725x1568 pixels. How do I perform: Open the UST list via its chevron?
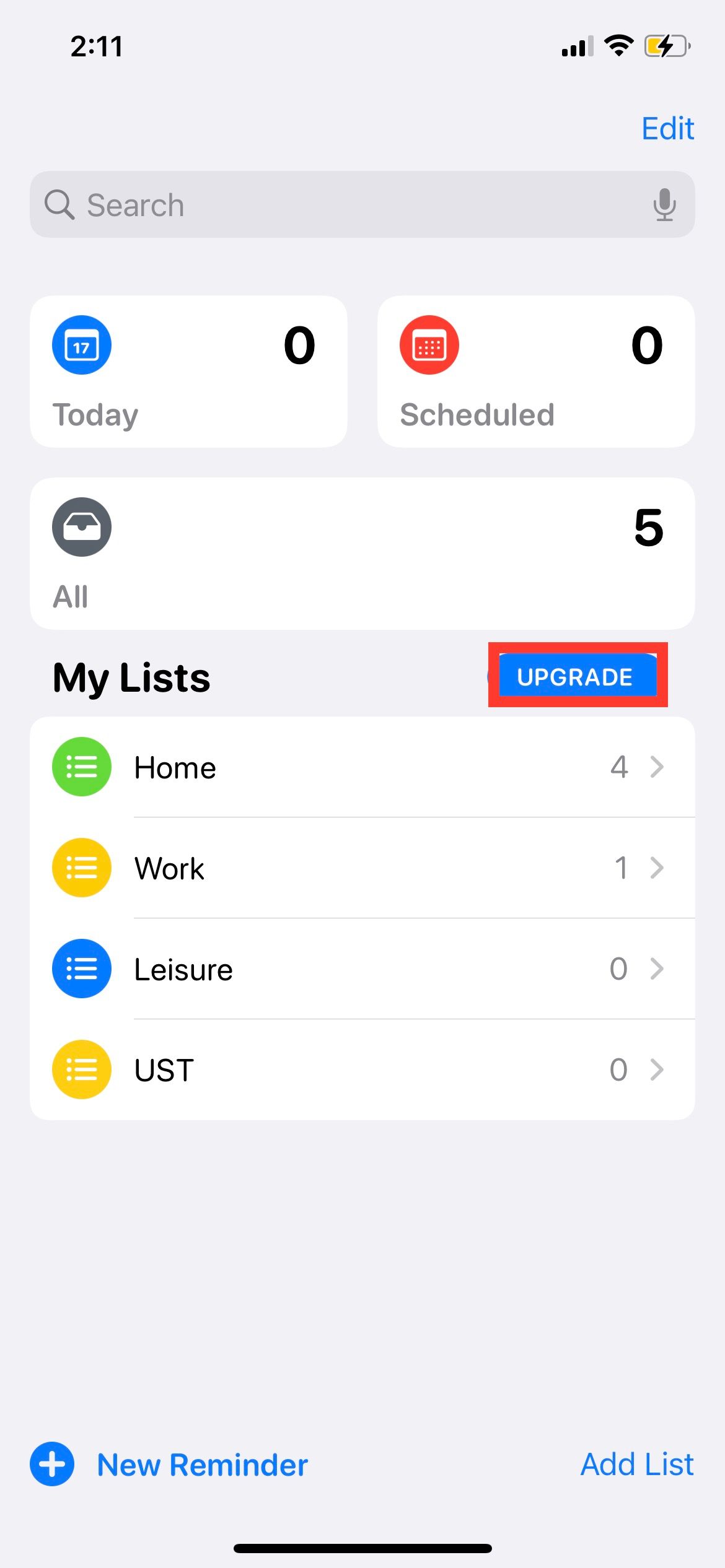pos(656,1069)
